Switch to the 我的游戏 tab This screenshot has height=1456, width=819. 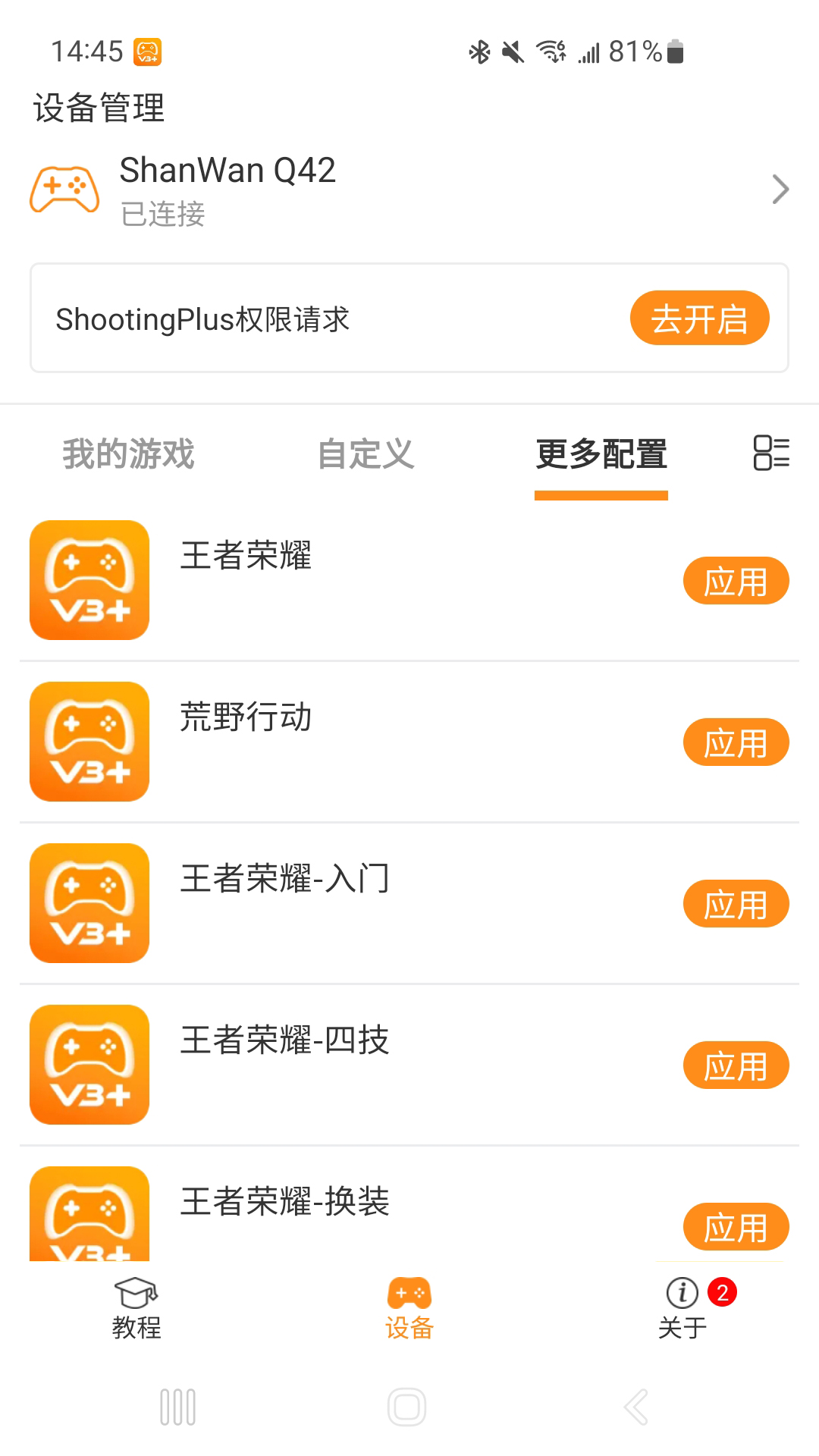coord(127,455)
